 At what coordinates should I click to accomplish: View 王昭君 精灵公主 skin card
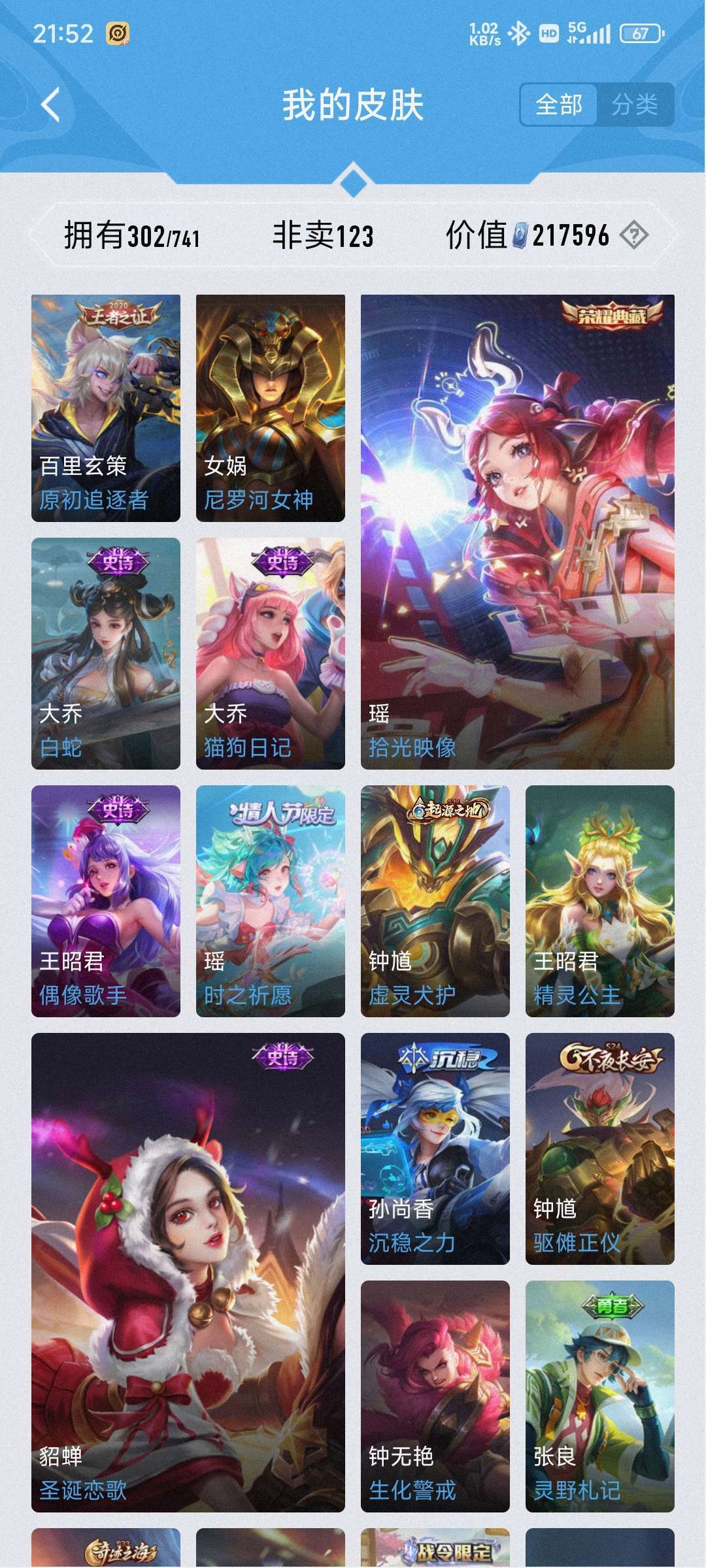click(600, 901)
